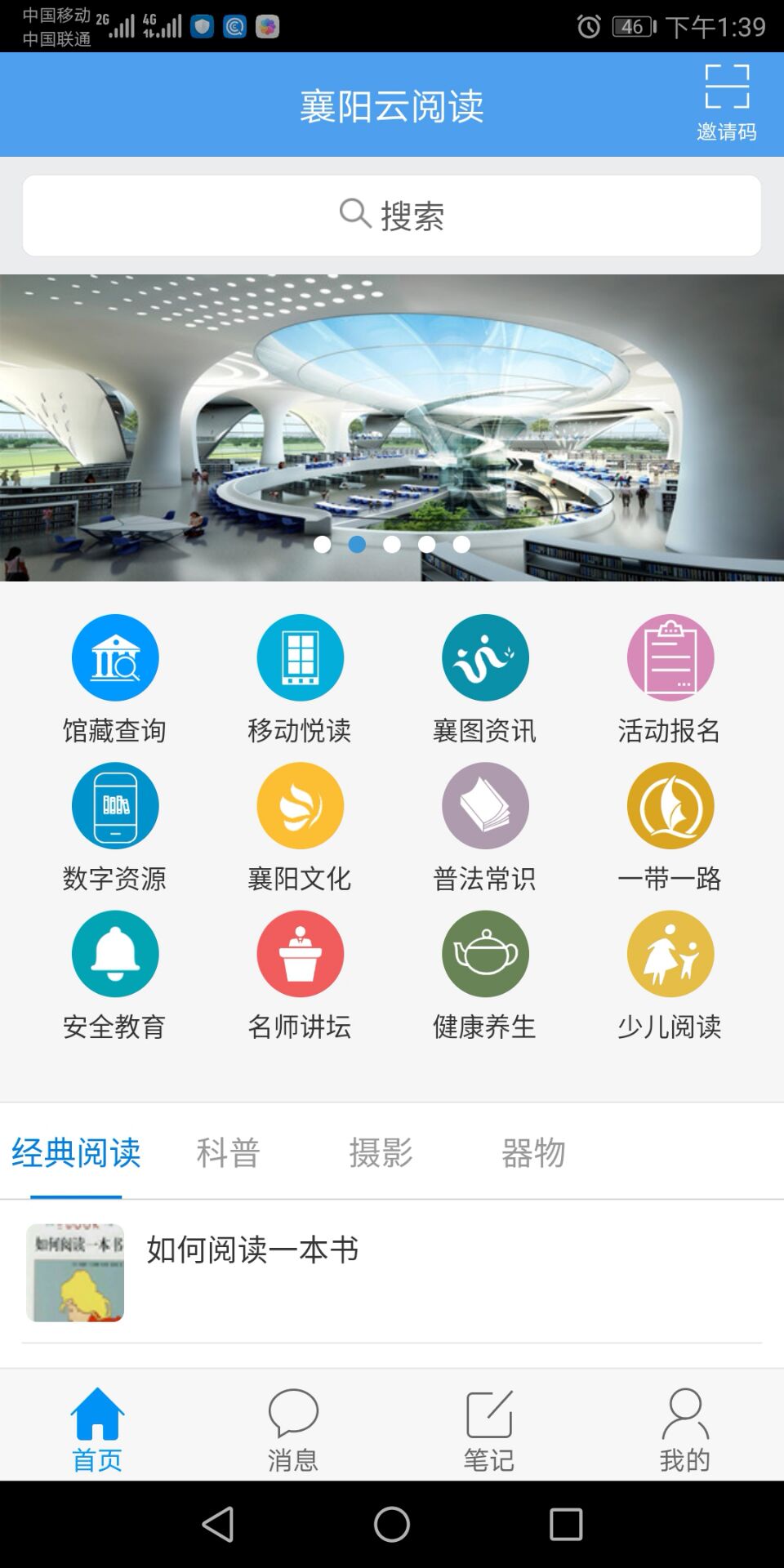Screen dimensions: 784x1568
Task: Go to the 消息 messages tab
Action: 292,1429
